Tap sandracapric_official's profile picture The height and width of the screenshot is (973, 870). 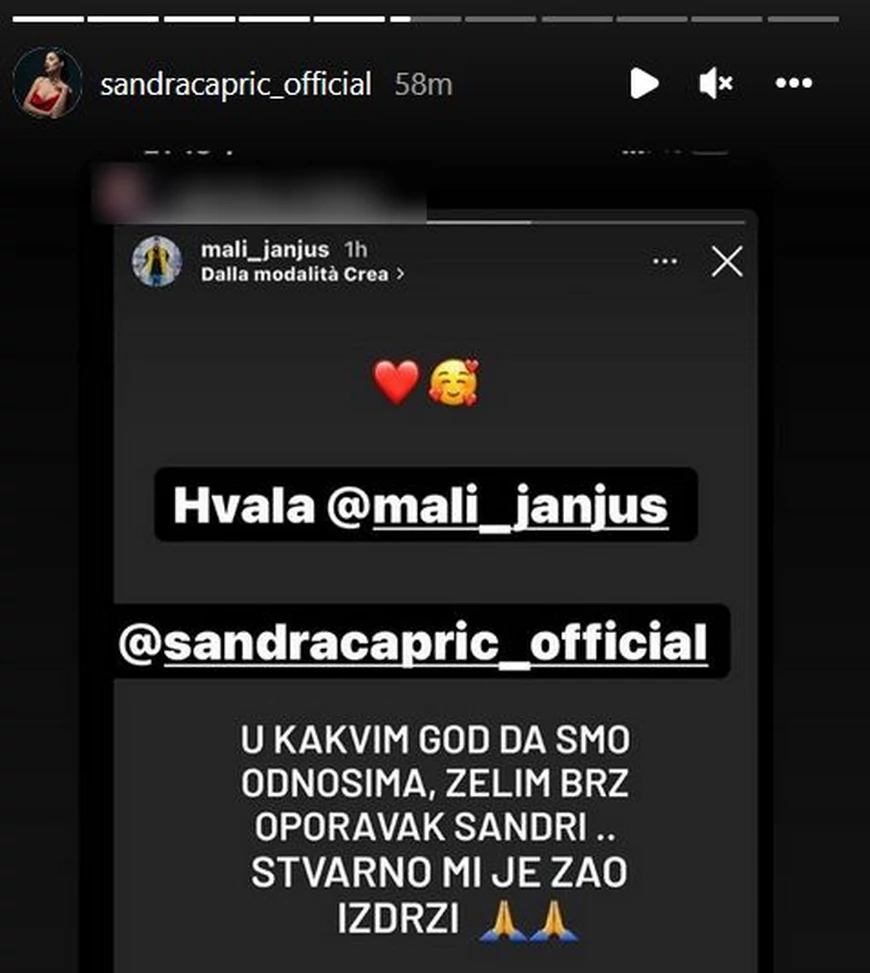coord(47,83)
